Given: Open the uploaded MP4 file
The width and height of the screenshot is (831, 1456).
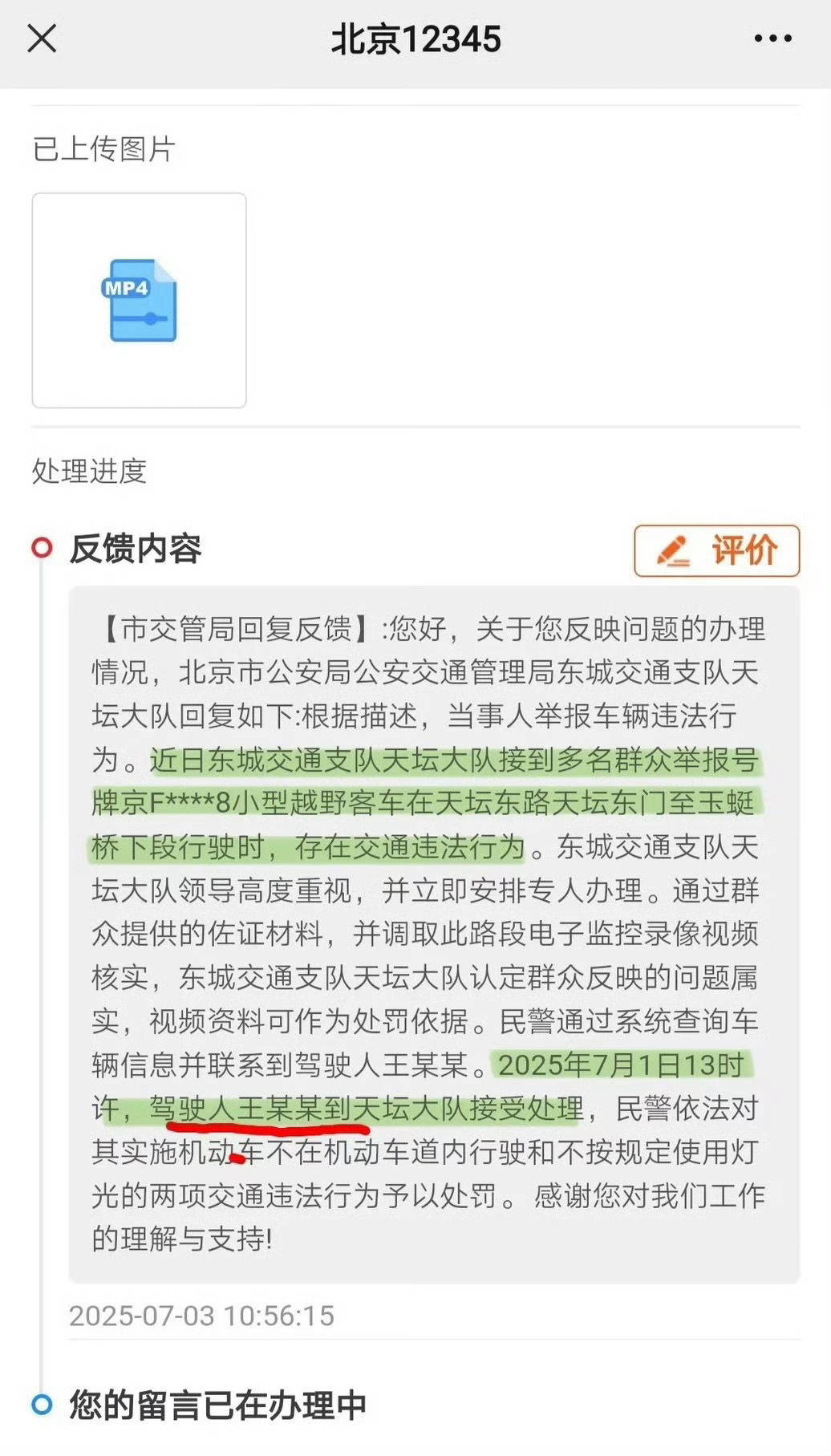Looking at the screenshot, I should point(139,300).
